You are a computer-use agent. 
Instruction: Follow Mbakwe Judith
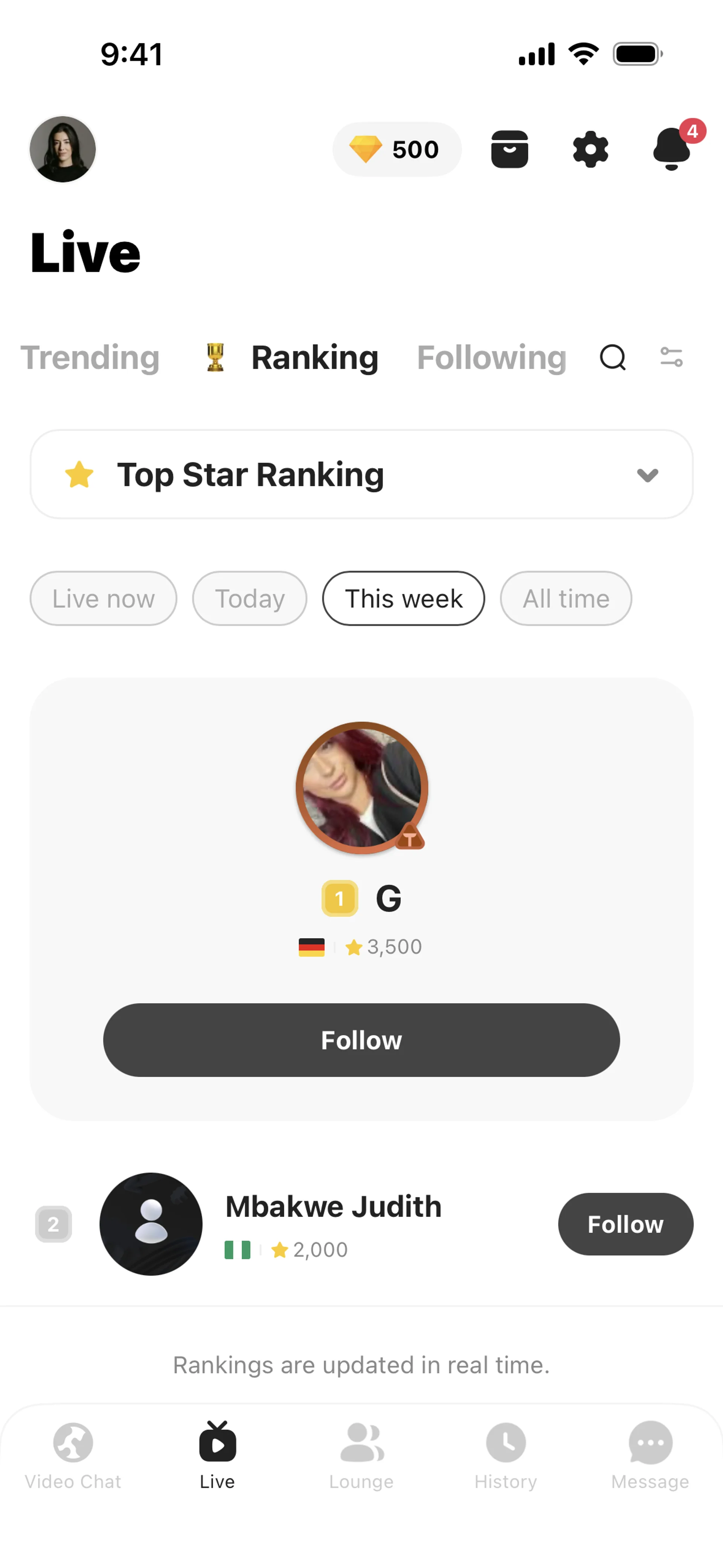pos(625,1224)
